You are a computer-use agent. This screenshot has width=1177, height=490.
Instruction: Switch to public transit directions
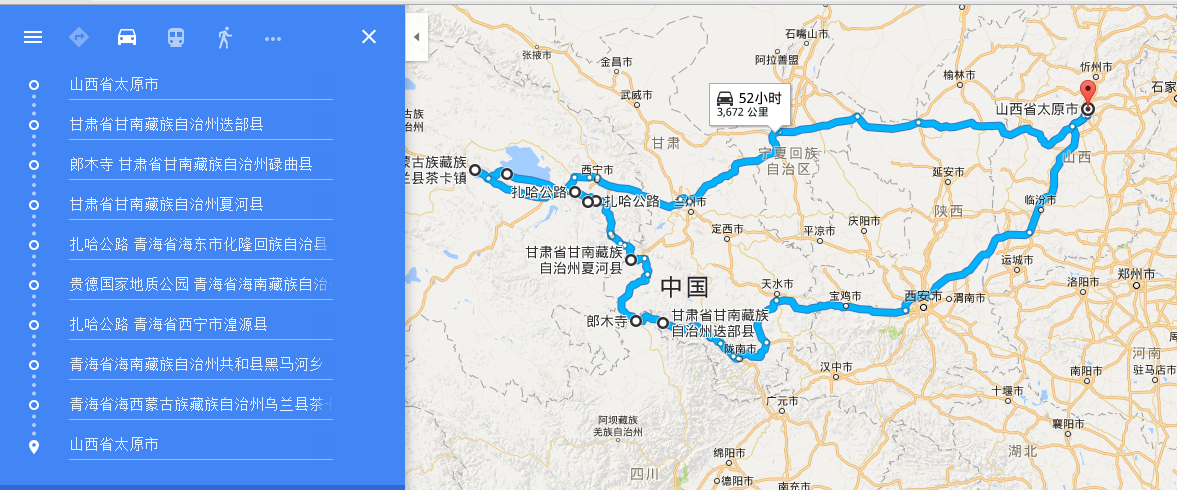176,37
